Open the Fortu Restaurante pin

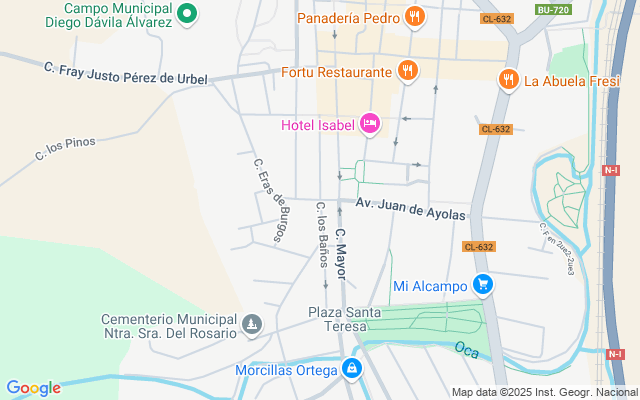click(406, 71)
